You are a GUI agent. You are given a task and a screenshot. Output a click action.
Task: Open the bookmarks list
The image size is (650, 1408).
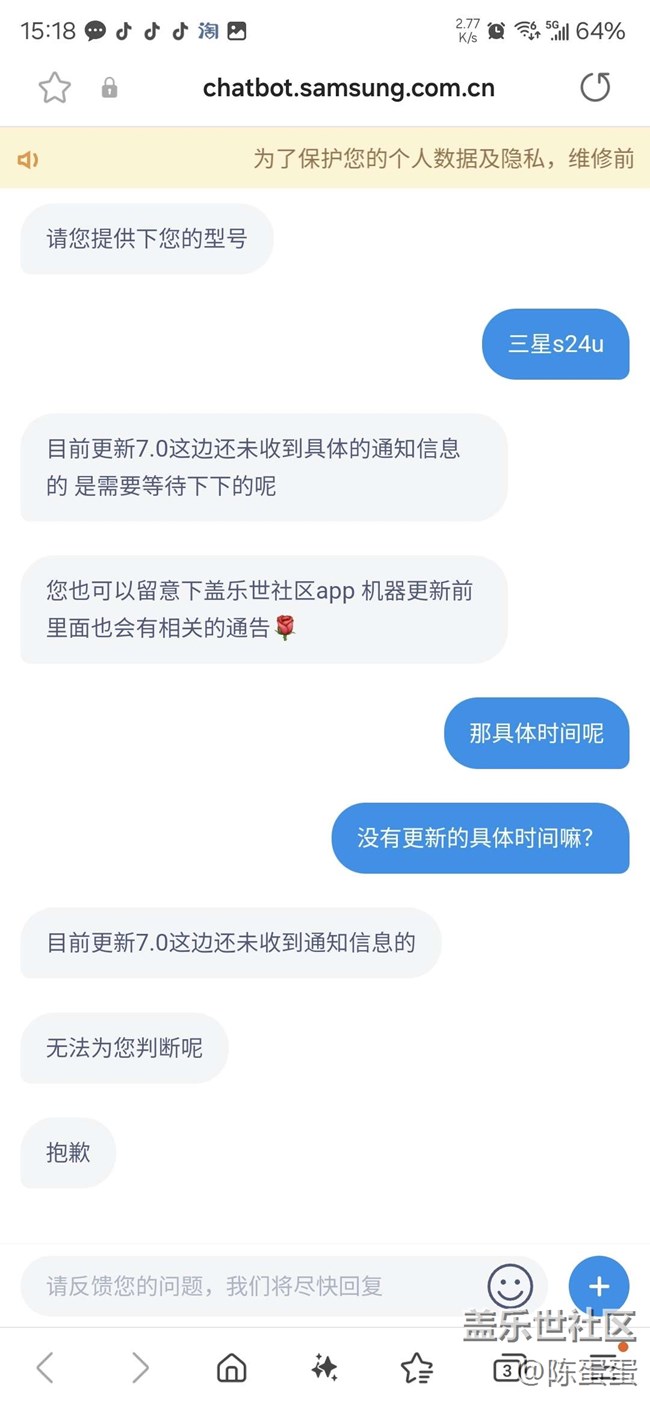(416, 1367)
